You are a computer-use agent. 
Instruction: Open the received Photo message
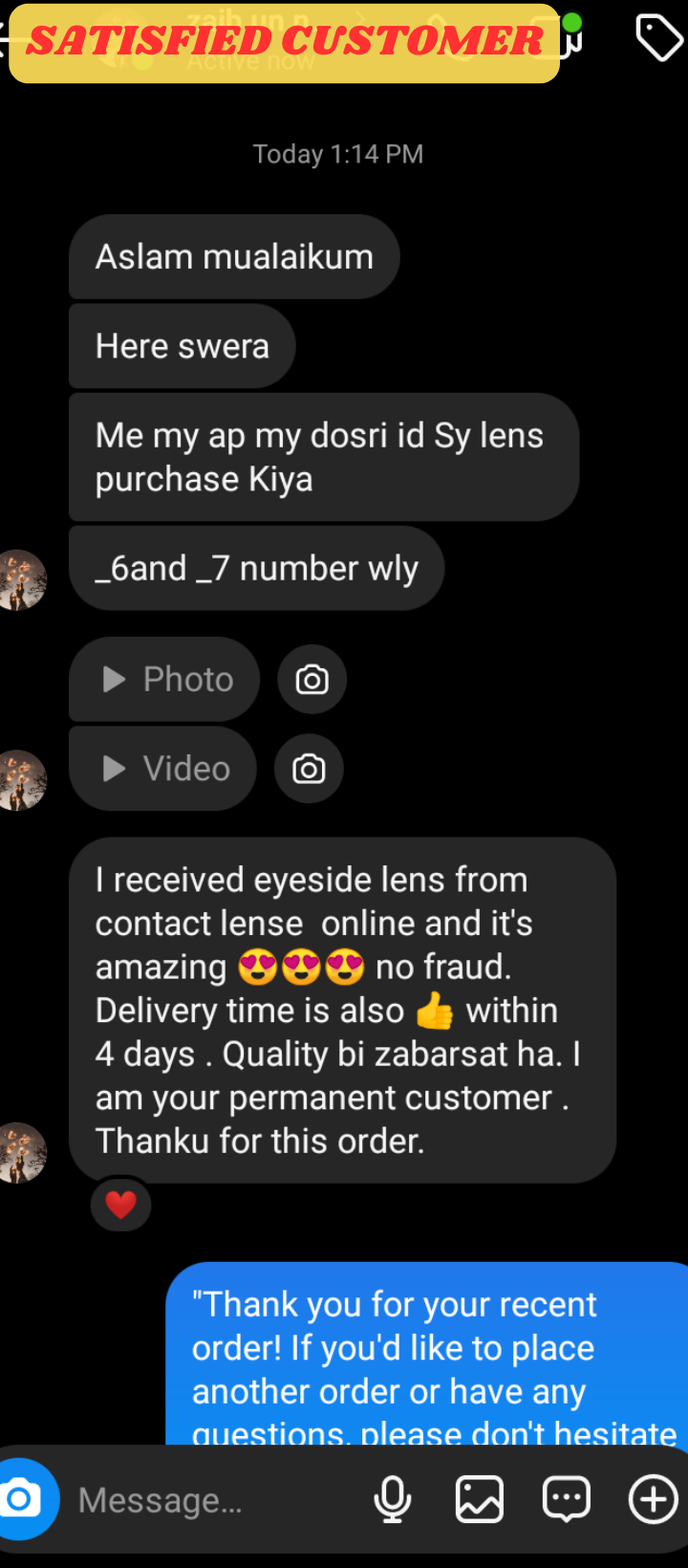click(164, 679)
